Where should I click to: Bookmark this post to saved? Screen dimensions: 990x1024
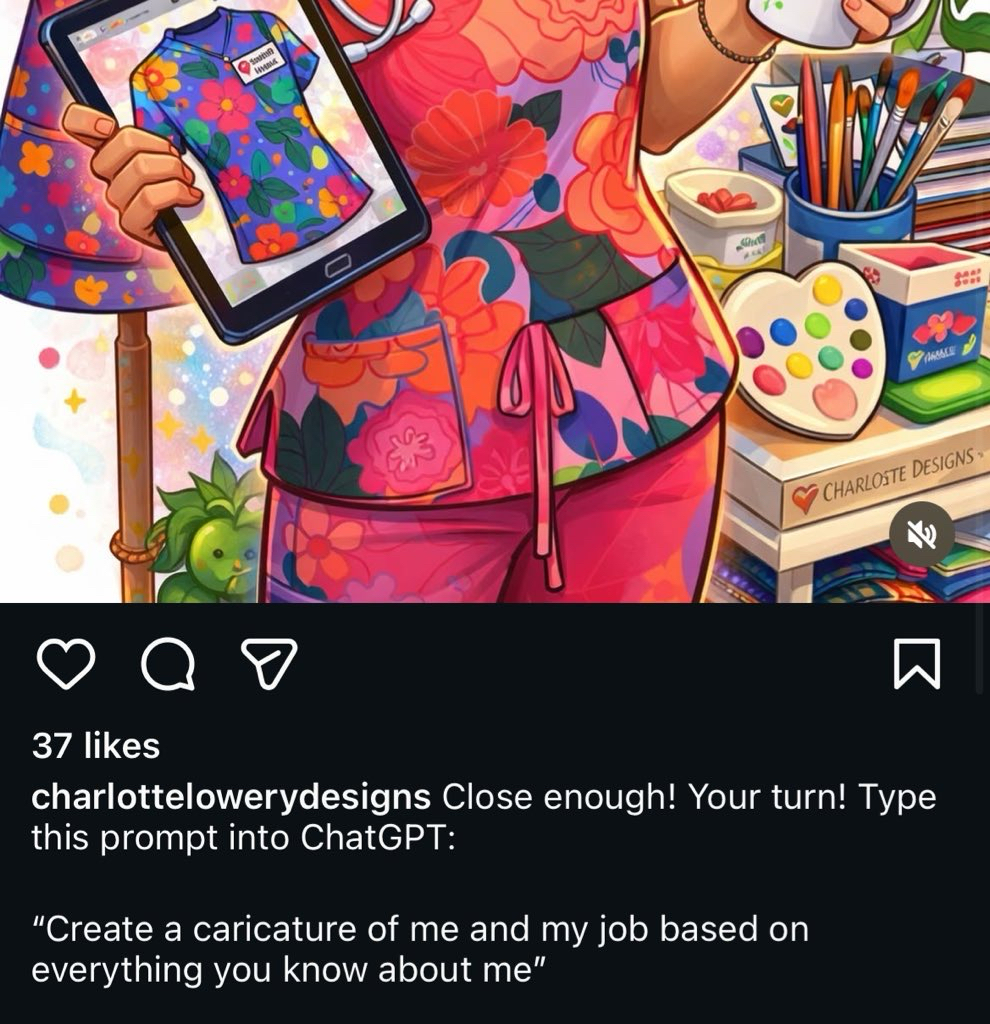[x=916, y=664]
